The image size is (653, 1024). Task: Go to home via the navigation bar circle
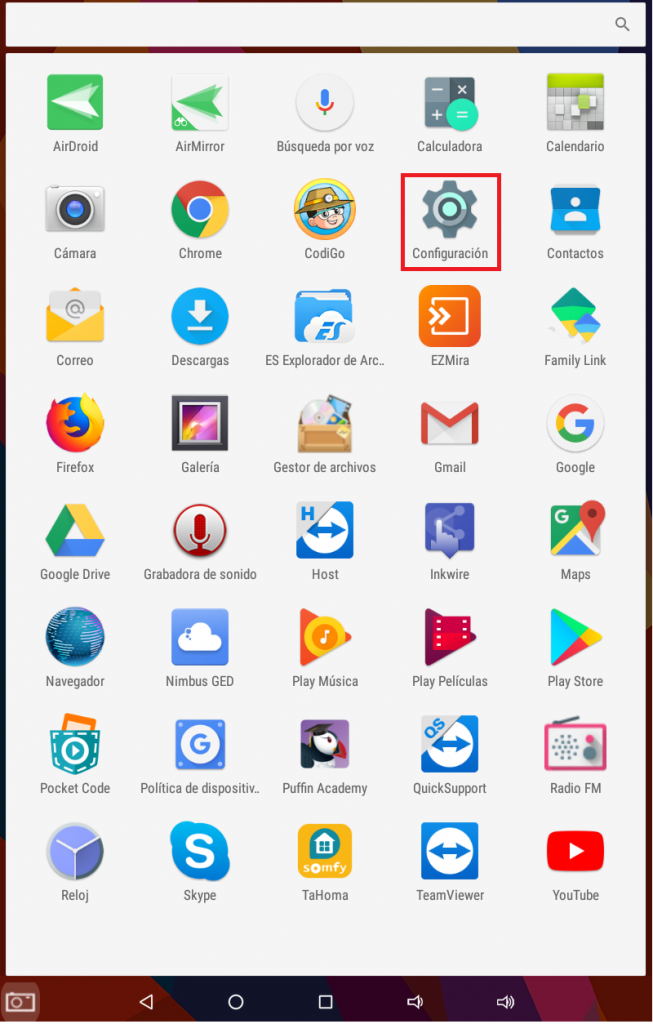[236, 1001]
